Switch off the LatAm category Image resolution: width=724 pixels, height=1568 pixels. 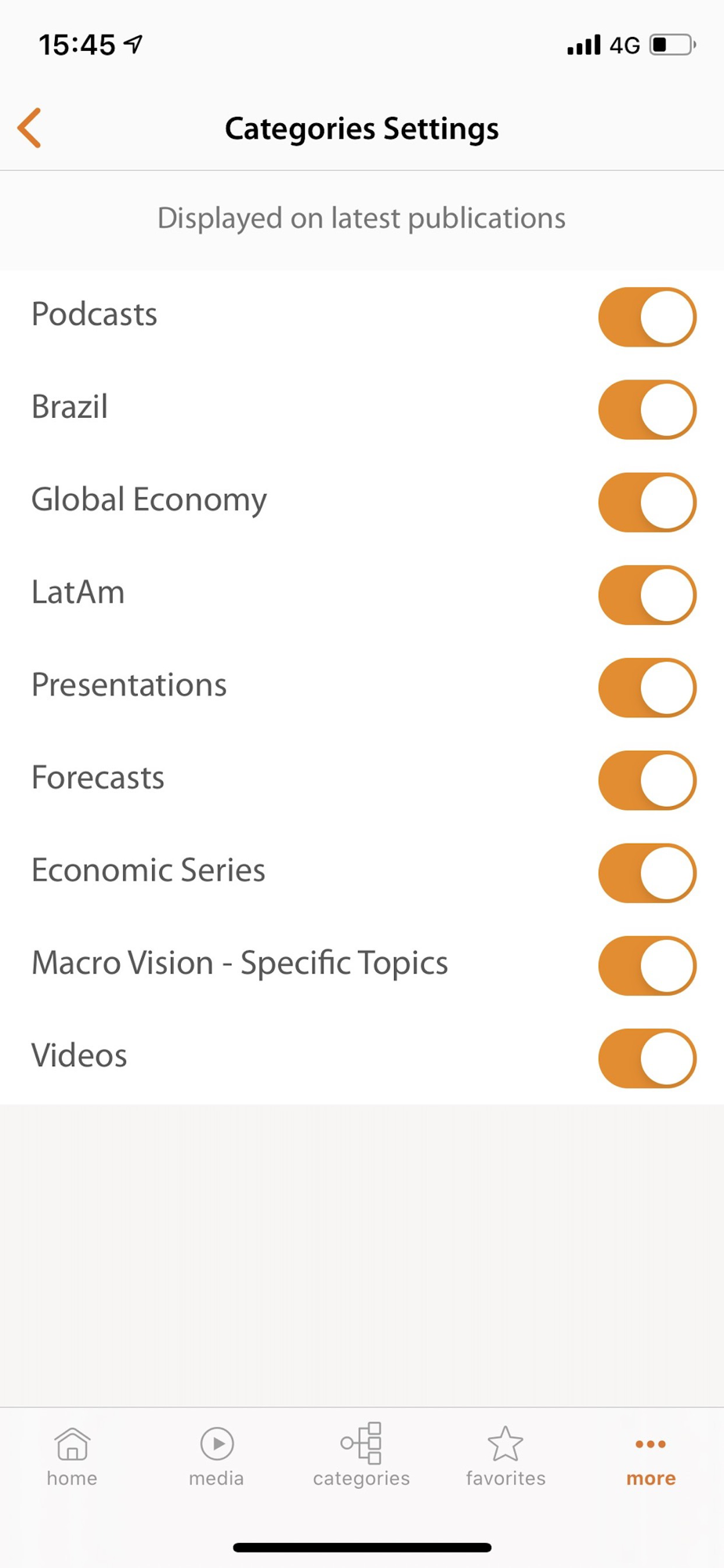pyautogui.click(x=646, y=594)
